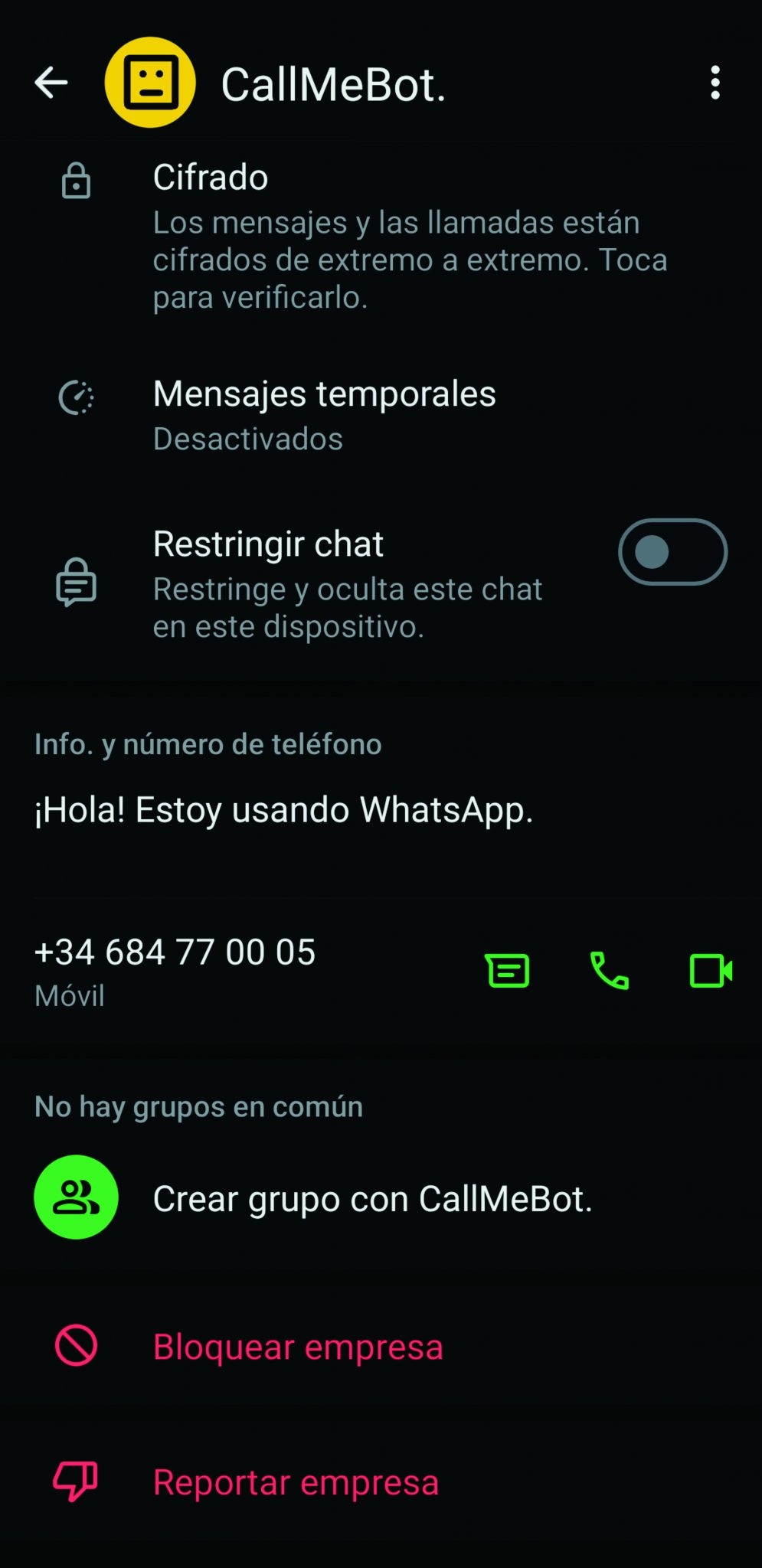Image resolution: width=762 pixels, height=1568 pixels.
Task: Select the info text Hola Estoy usando WhatsApp
Action: click(x=285, y=809)
